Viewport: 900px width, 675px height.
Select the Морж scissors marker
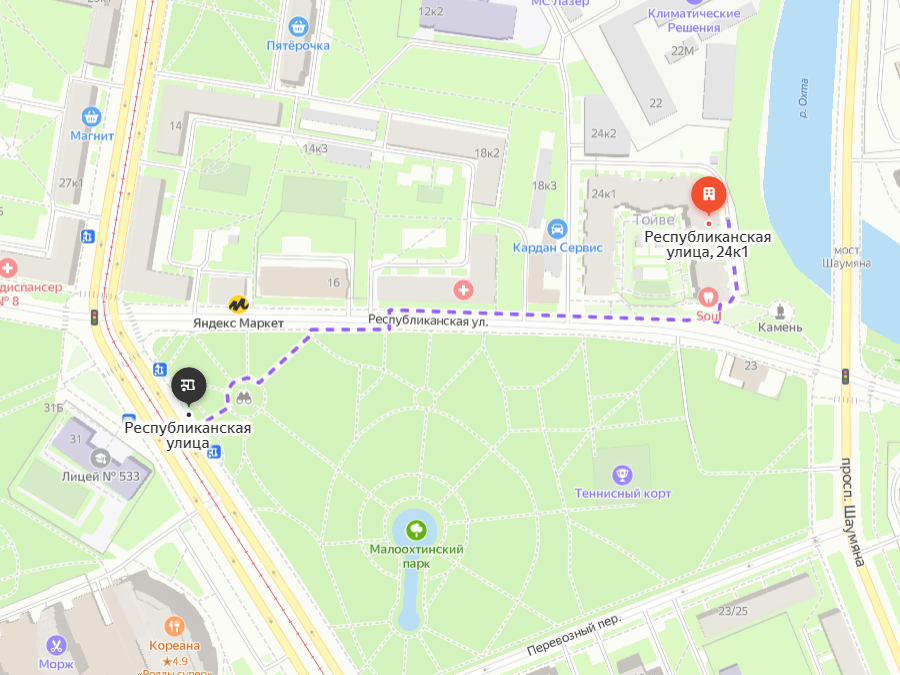(56, 645)
